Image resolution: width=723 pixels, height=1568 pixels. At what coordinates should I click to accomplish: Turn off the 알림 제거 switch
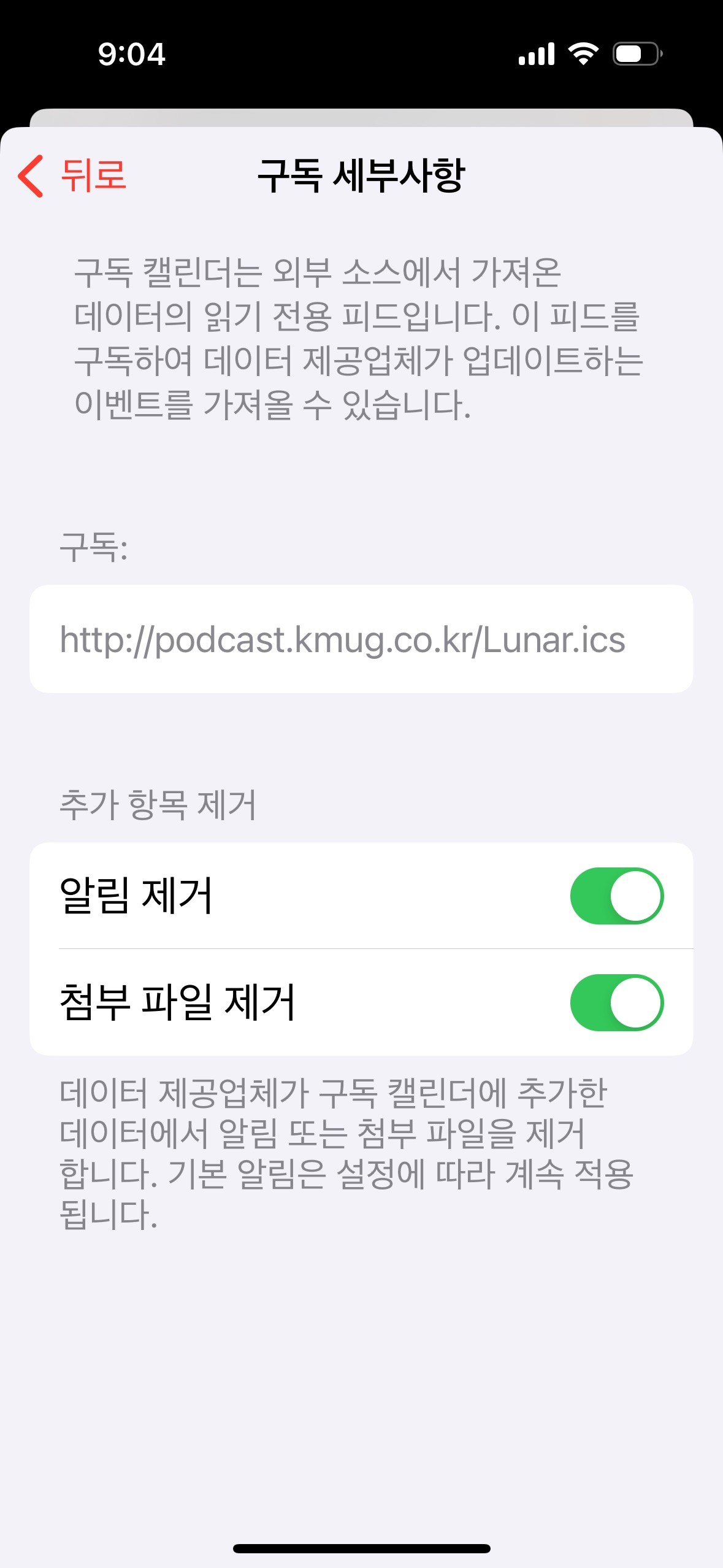(x=616, y=896)
